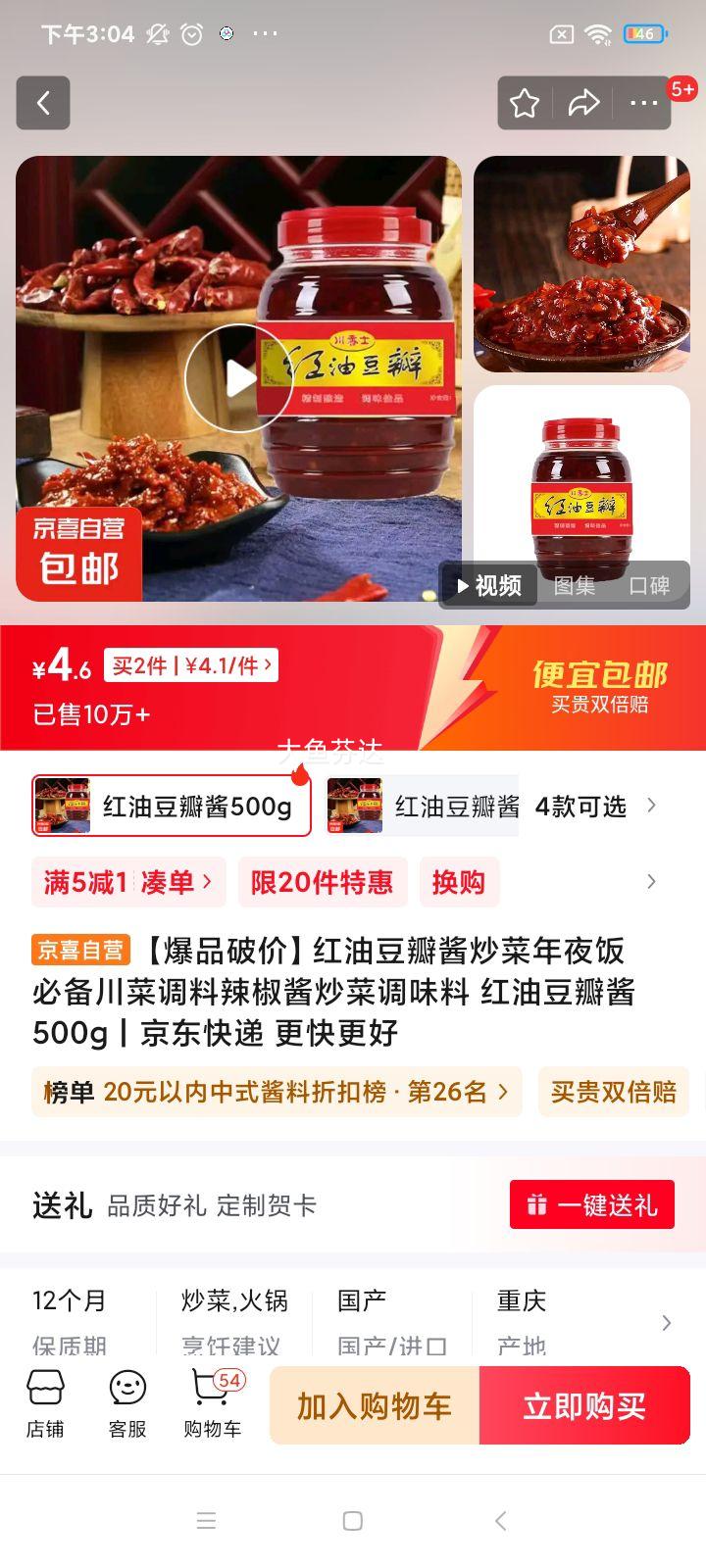Open the more options menu with 5+ badge

pos(643,102)
